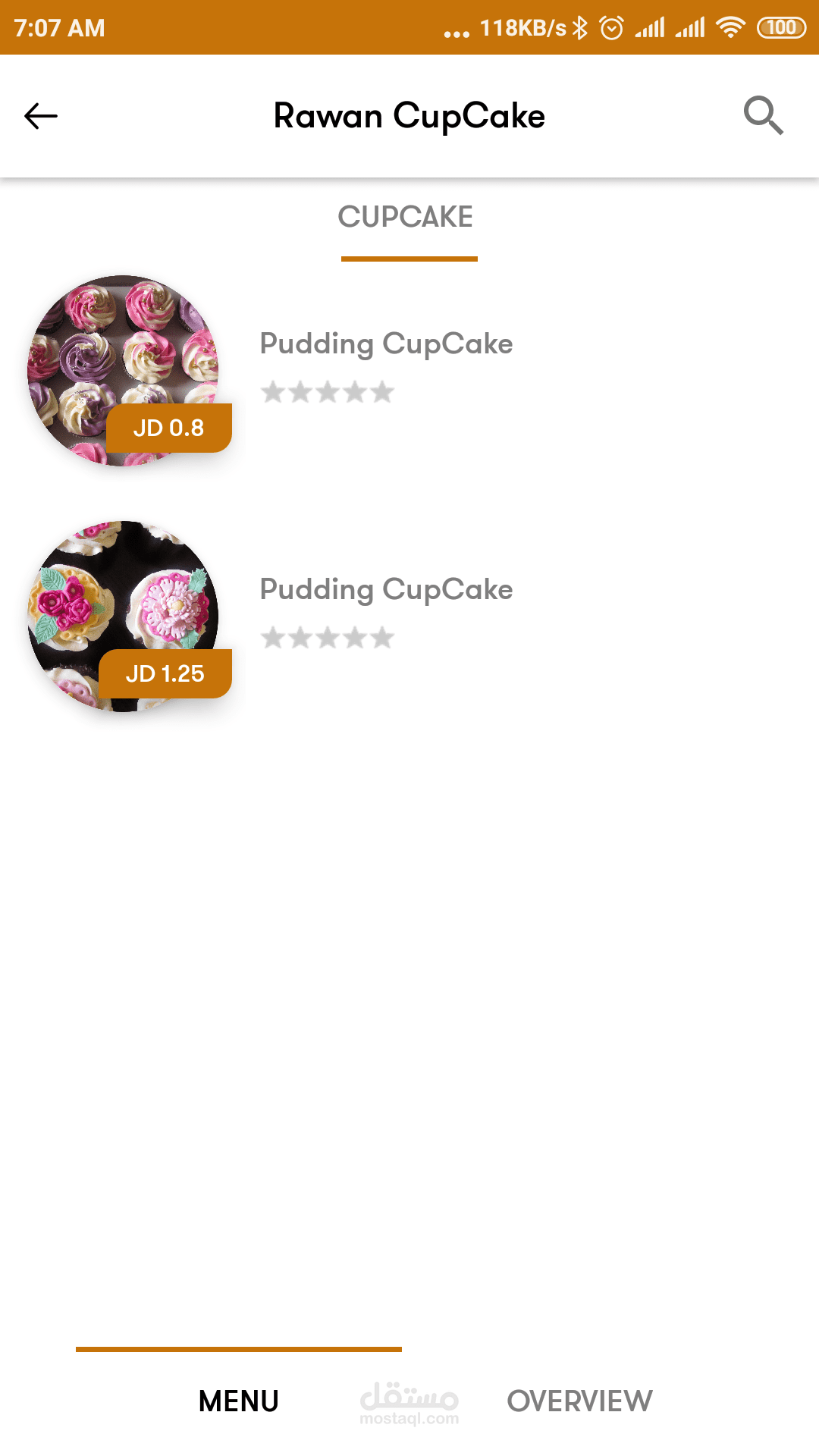
Task: Go back using the arrow icon
Action: click(x=41, y=116)
